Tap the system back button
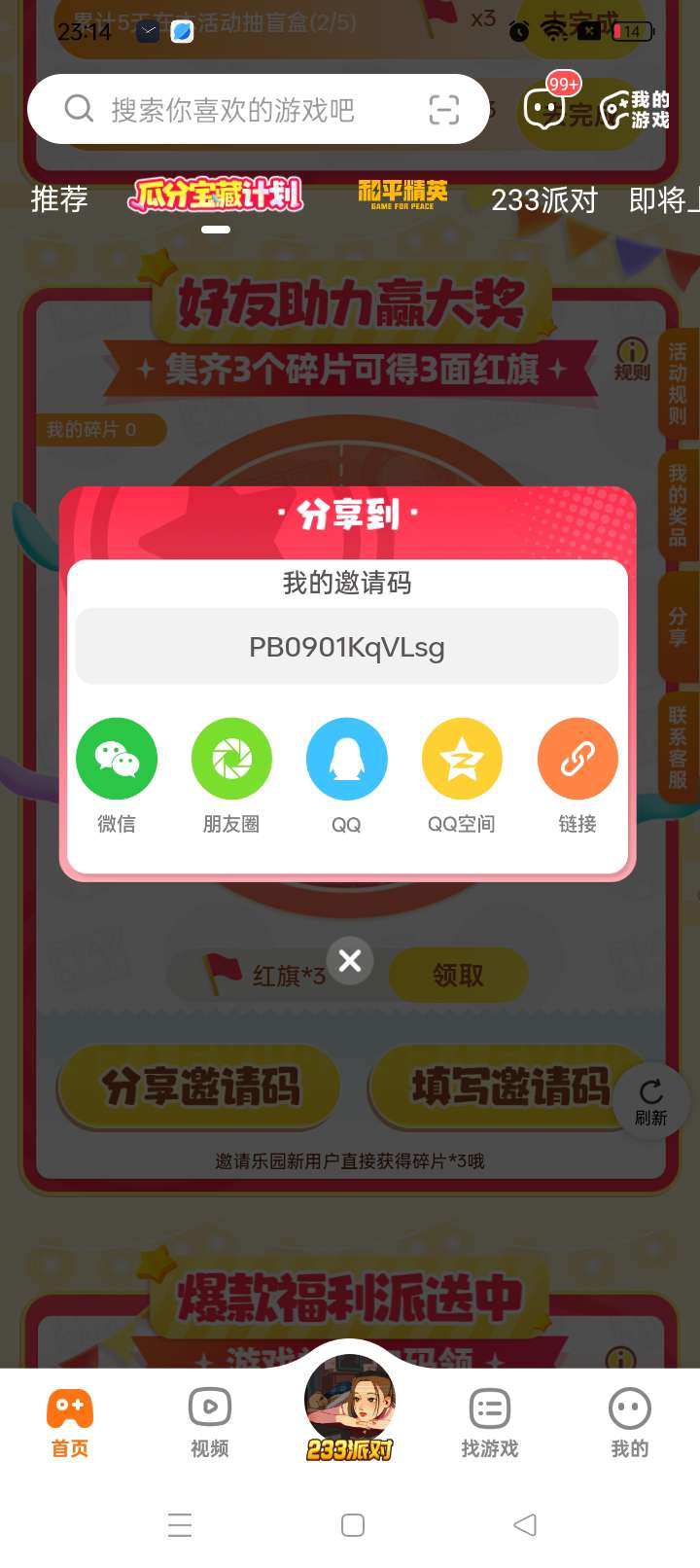 [525, 1524]
